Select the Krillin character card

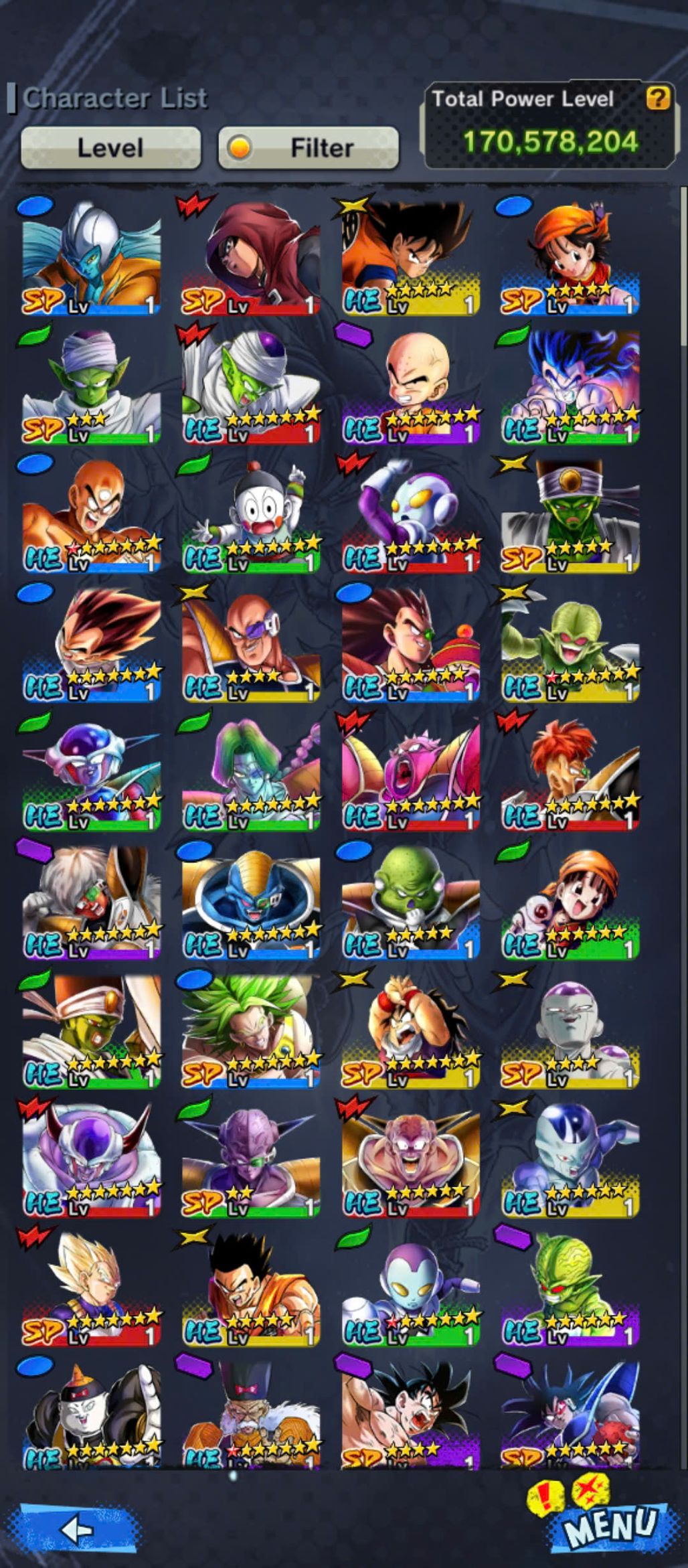coord(410,386)
